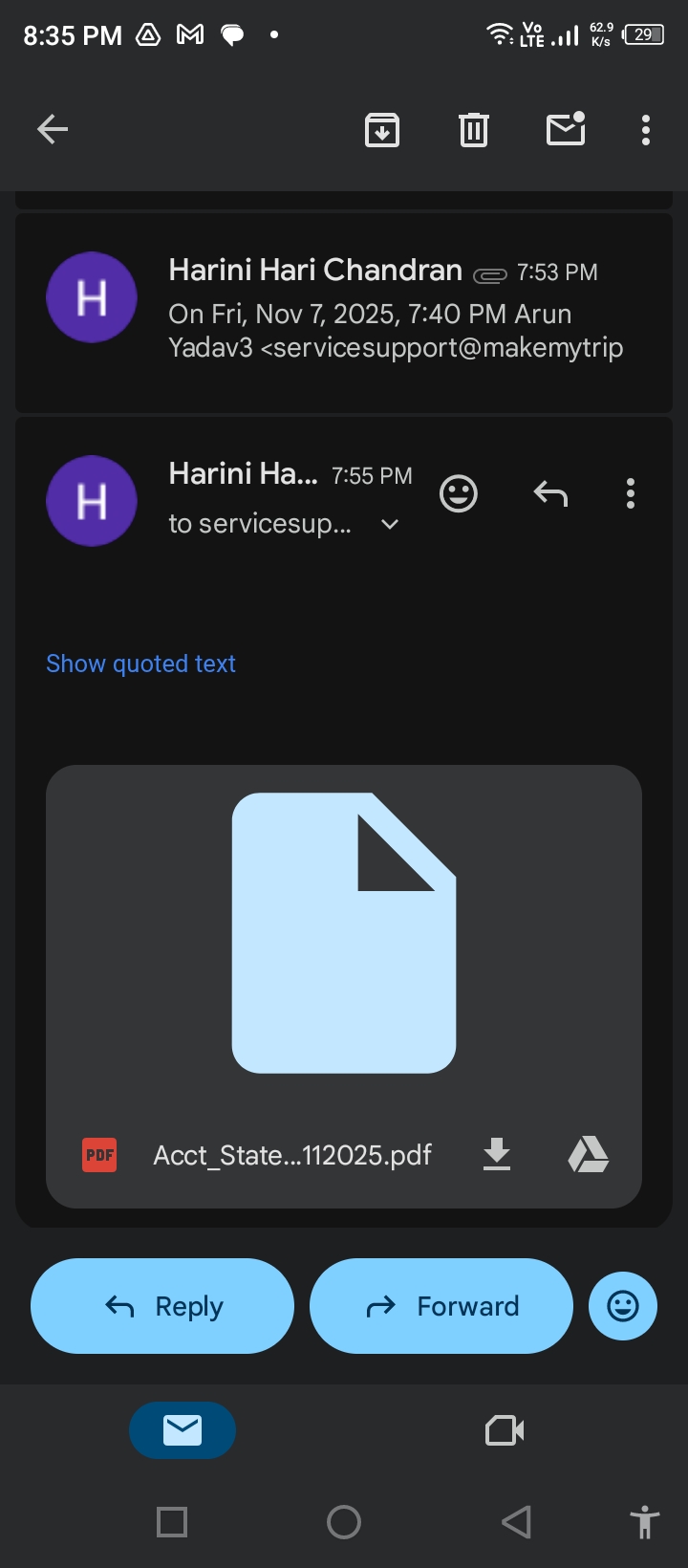Open more options for the 7:55 PM message
This screenshot has width=688, height=1568.
631,494
